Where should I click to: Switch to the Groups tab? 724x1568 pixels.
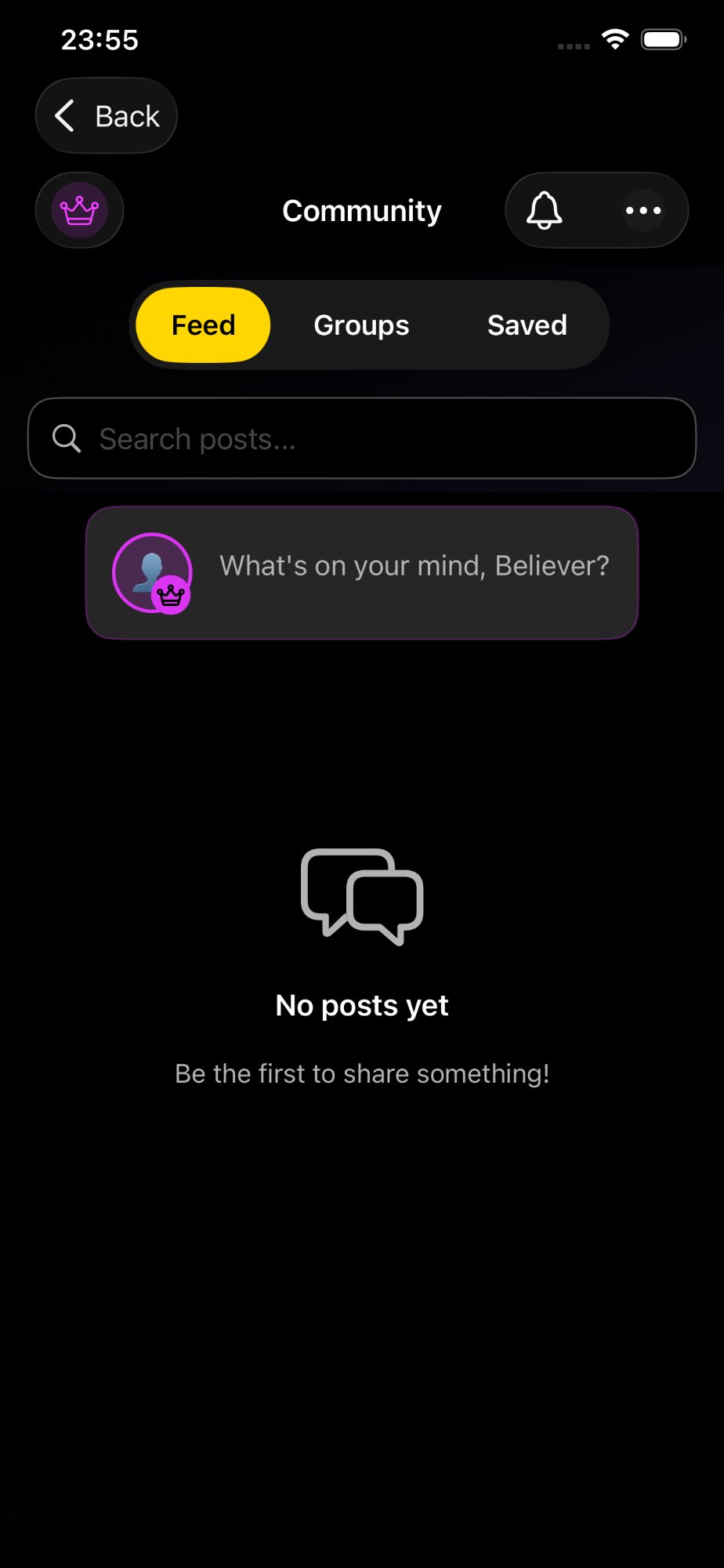(x=360, y=325)
